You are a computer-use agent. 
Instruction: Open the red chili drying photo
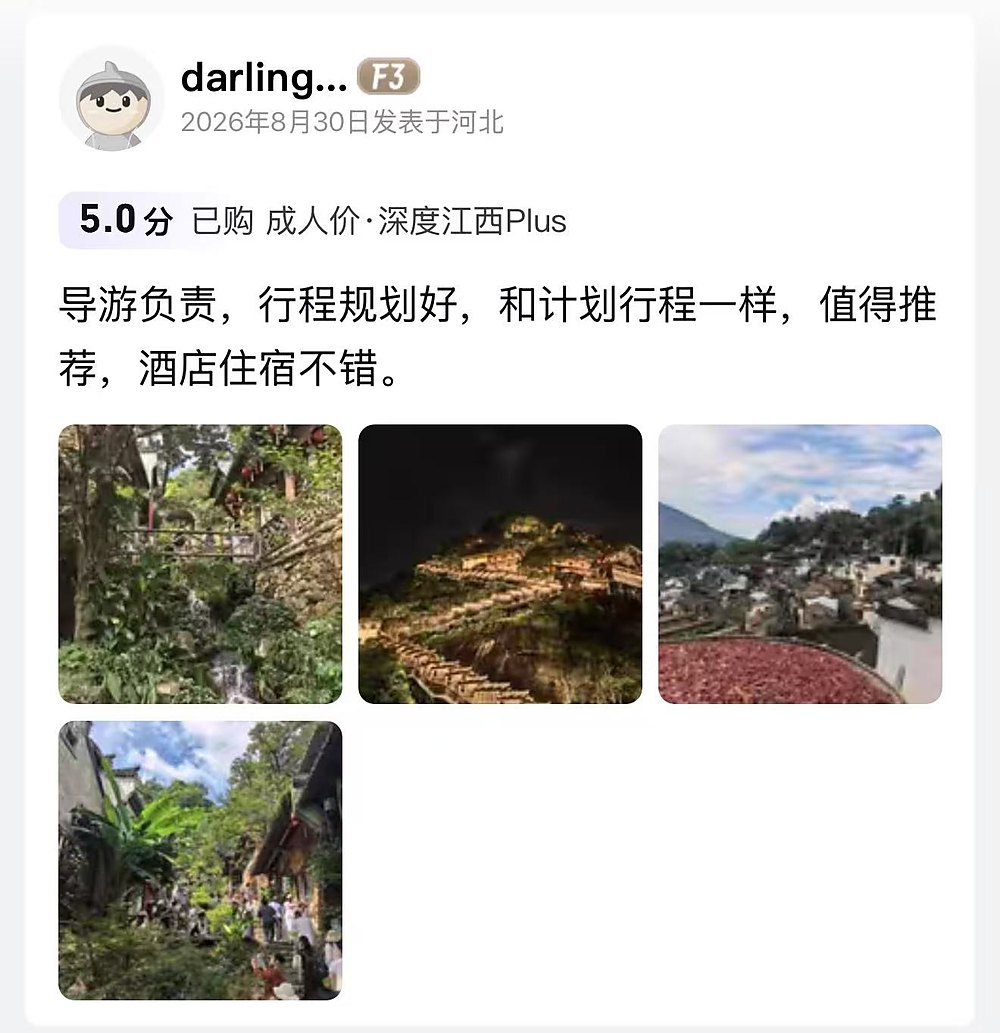click(x=800, y=564)
